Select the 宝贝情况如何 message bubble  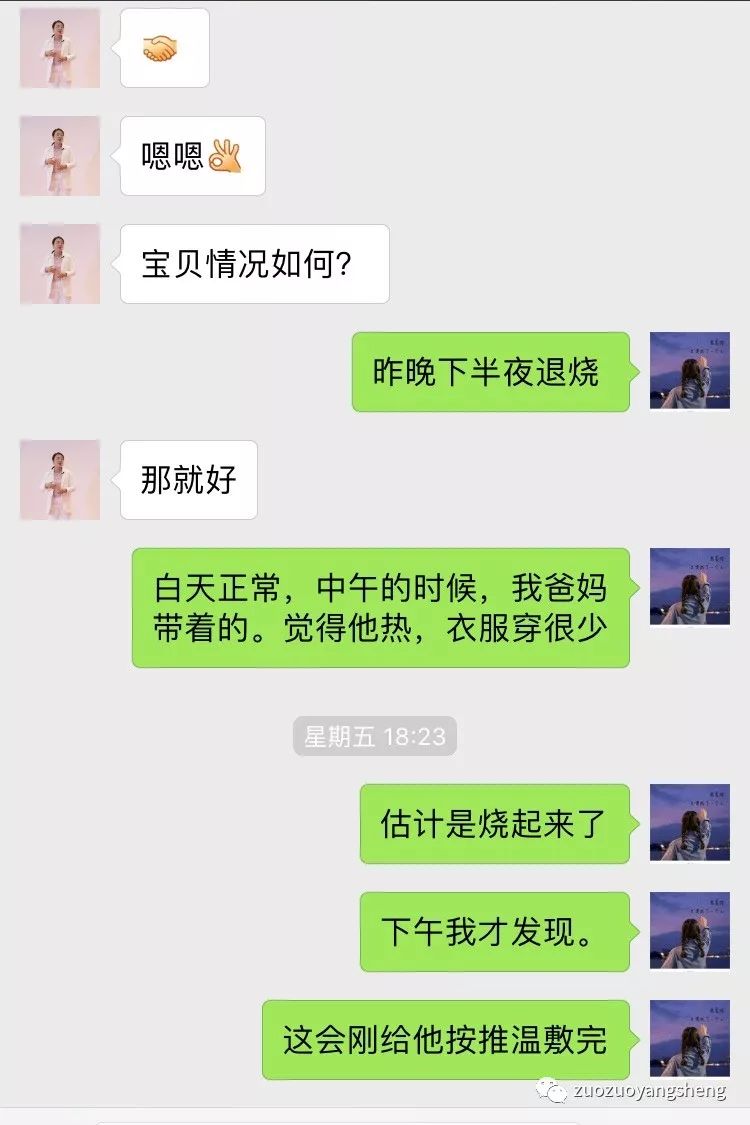point(253,263)
